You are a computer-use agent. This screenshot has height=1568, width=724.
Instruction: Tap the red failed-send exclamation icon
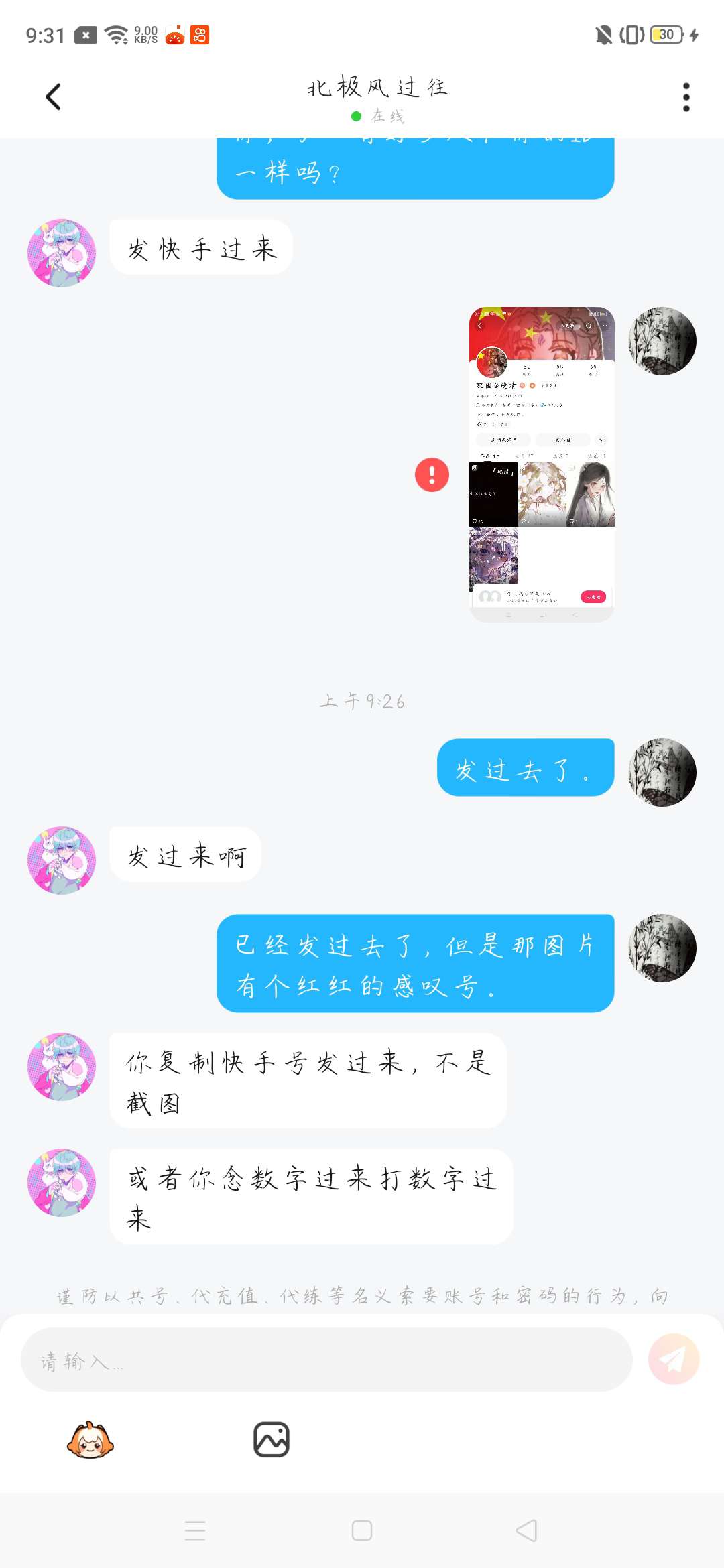[432, 475]
